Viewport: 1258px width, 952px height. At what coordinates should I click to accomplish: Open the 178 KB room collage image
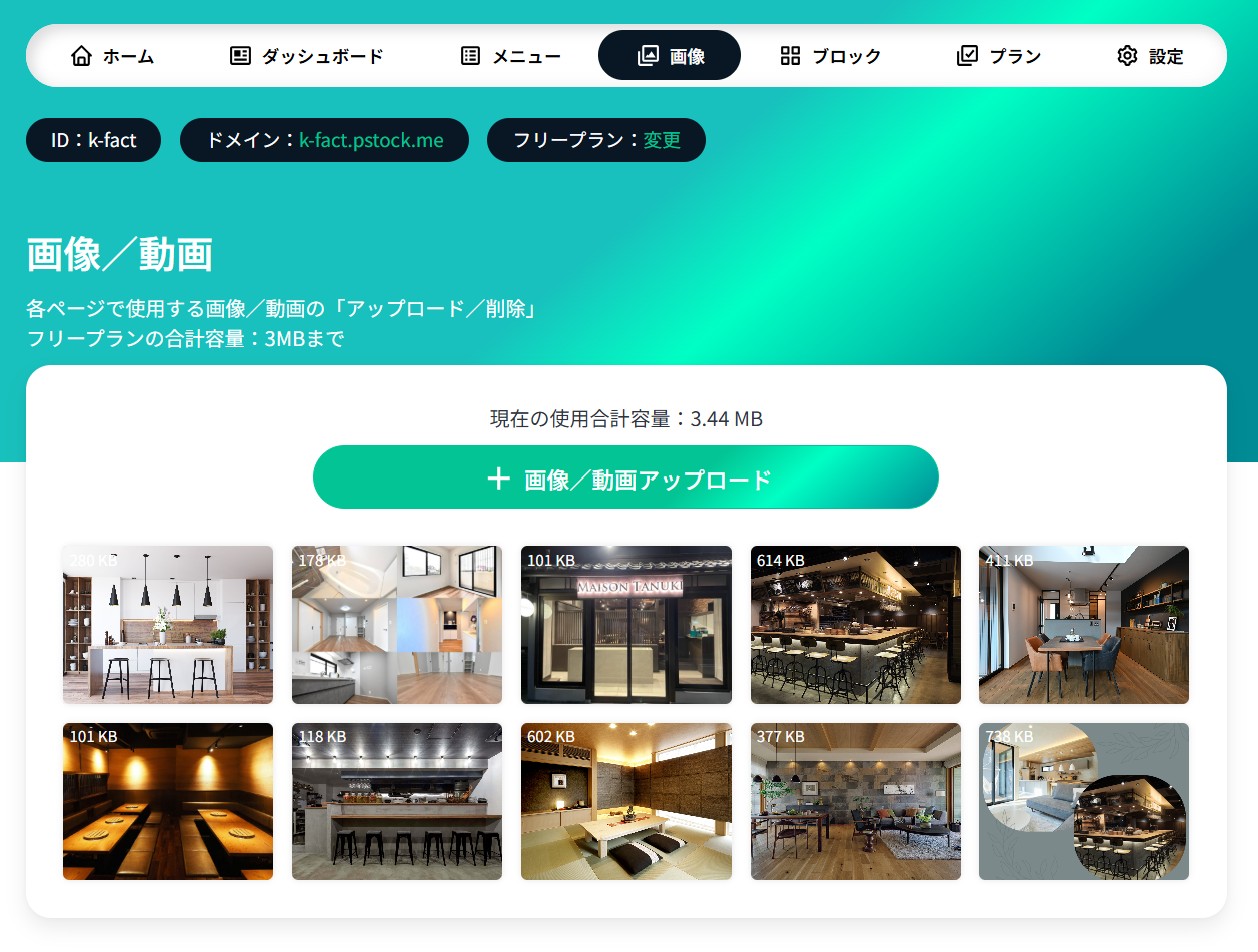pyautogui.click(x=397, y=625)
